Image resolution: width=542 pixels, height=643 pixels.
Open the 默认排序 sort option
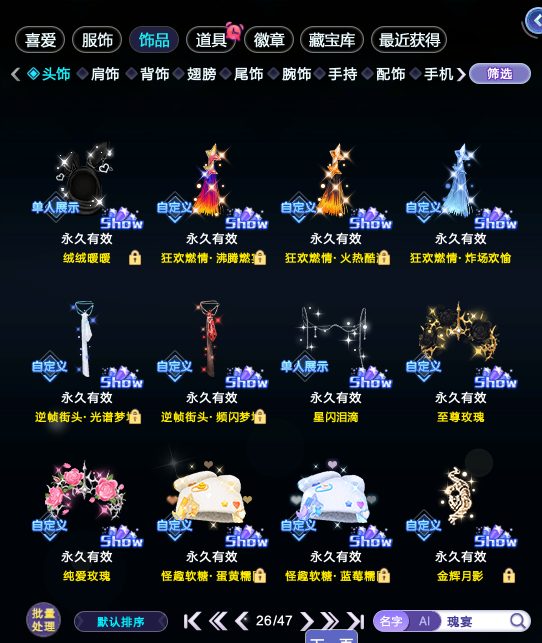121,622
